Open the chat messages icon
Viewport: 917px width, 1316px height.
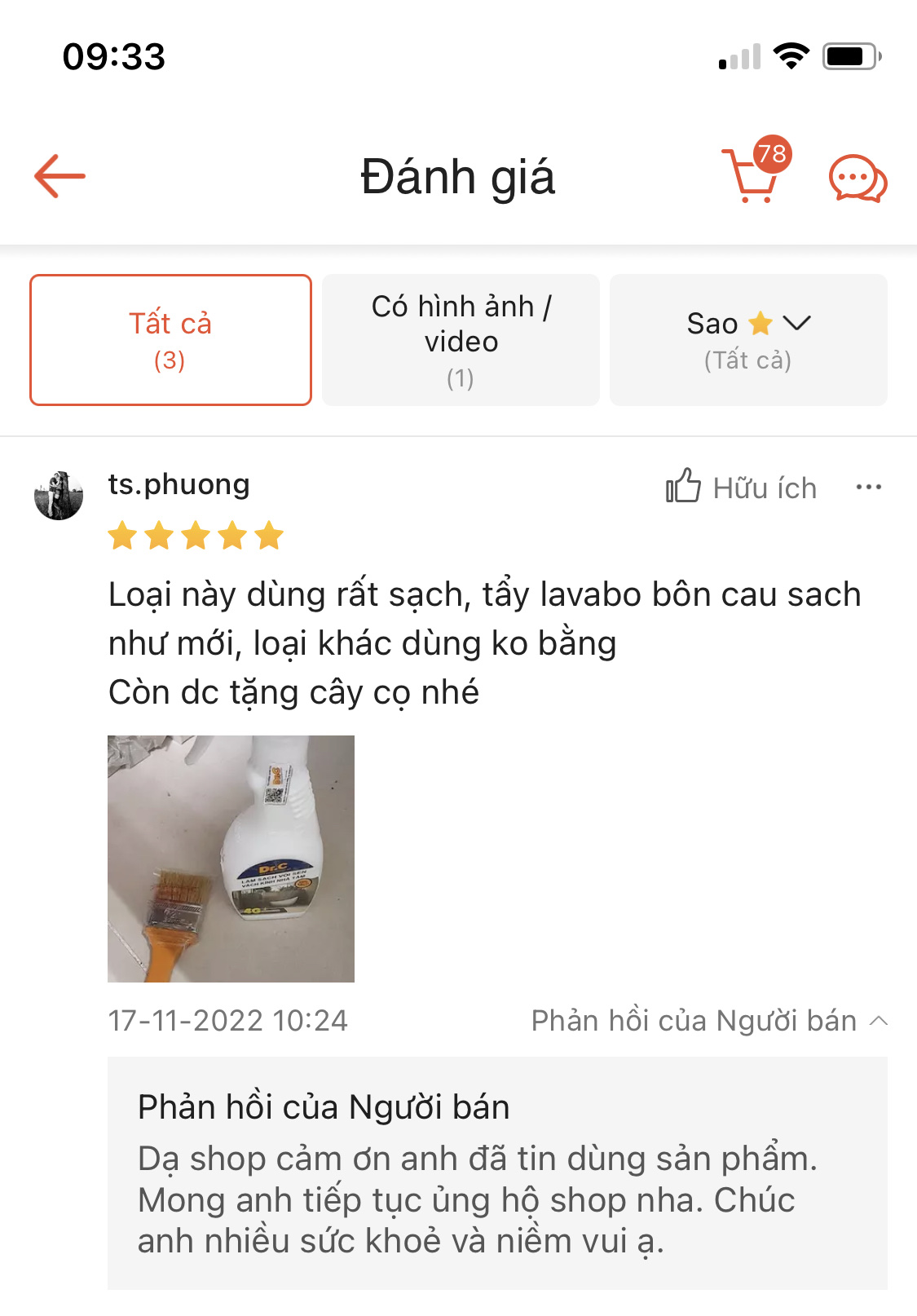(857, 178)
